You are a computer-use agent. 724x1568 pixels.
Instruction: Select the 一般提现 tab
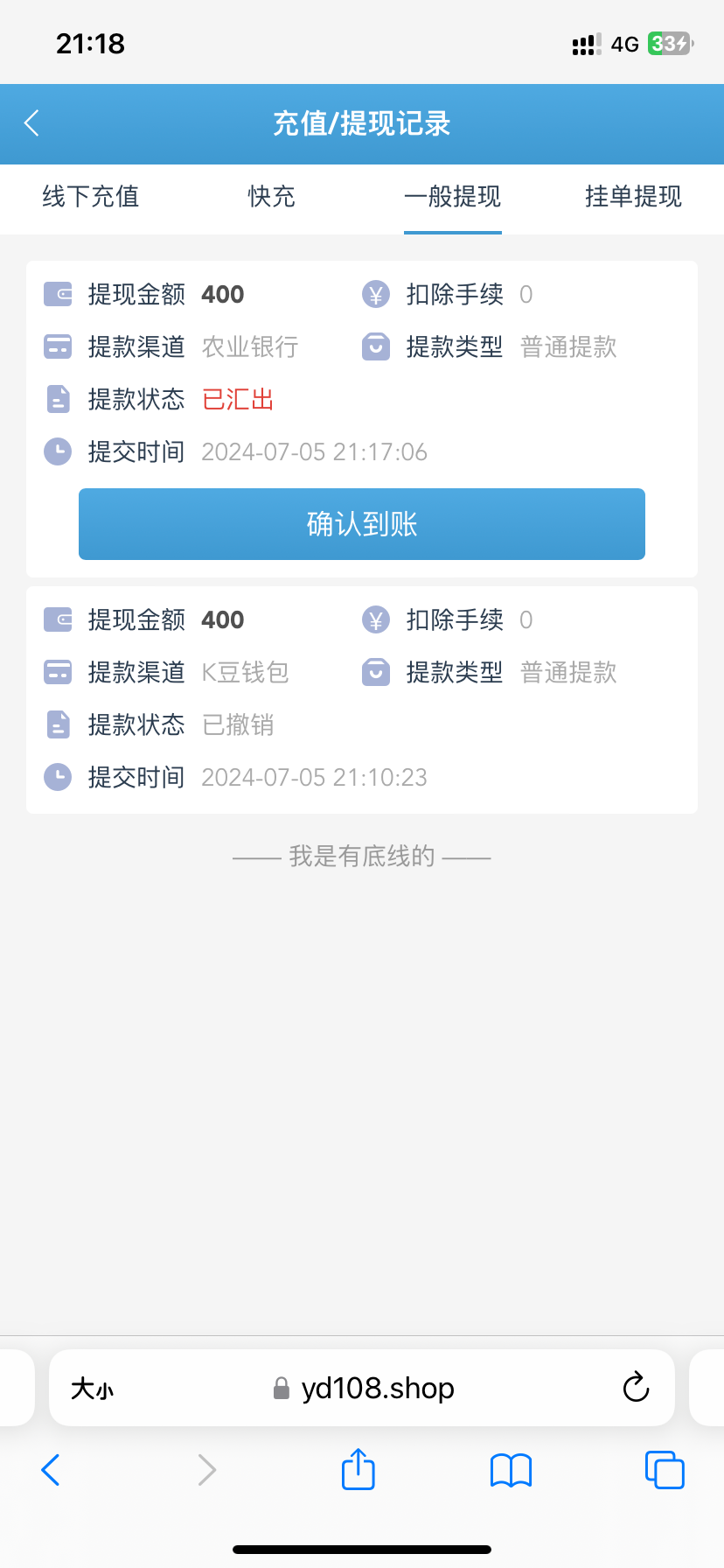pos(452,197)
